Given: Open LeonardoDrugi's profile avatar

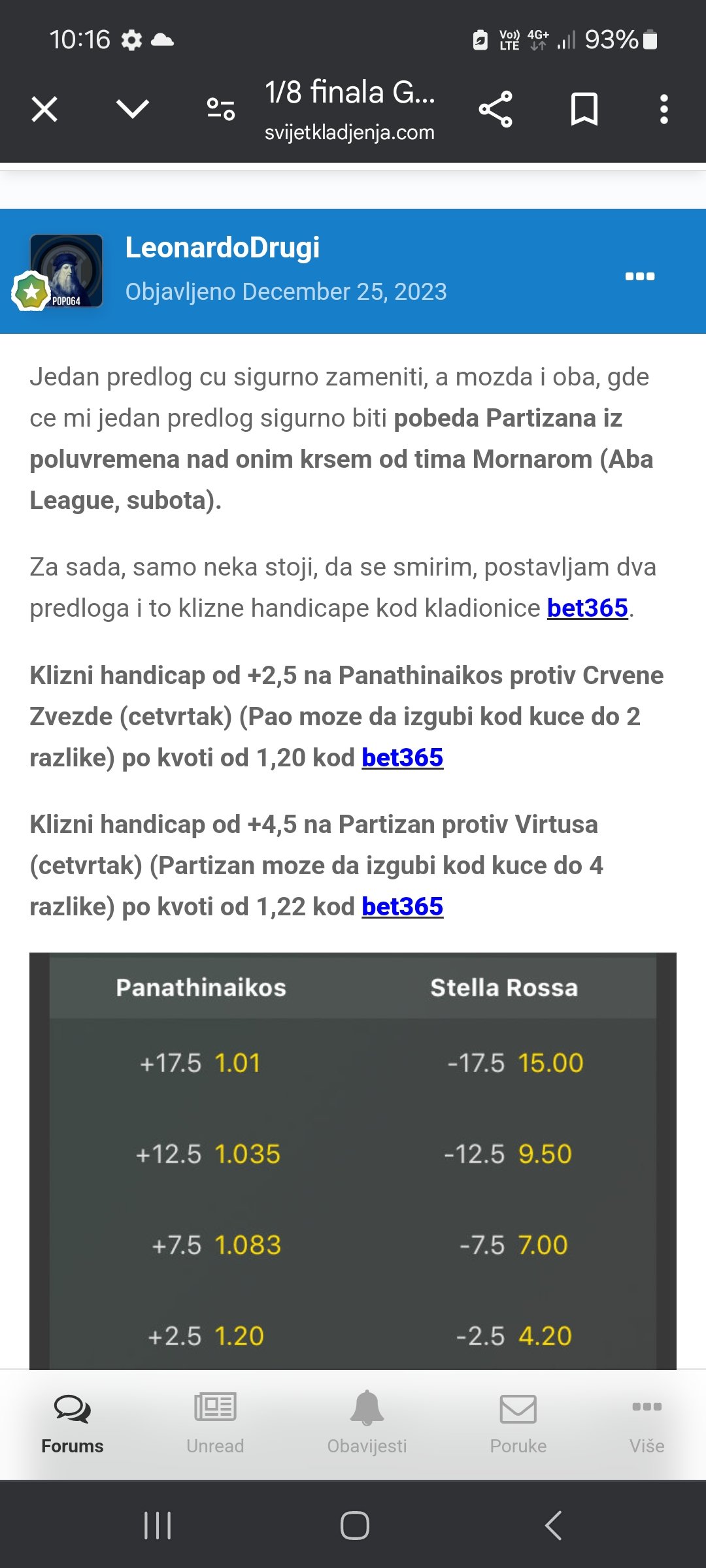Looking at the screenshot, I should 66,271.
